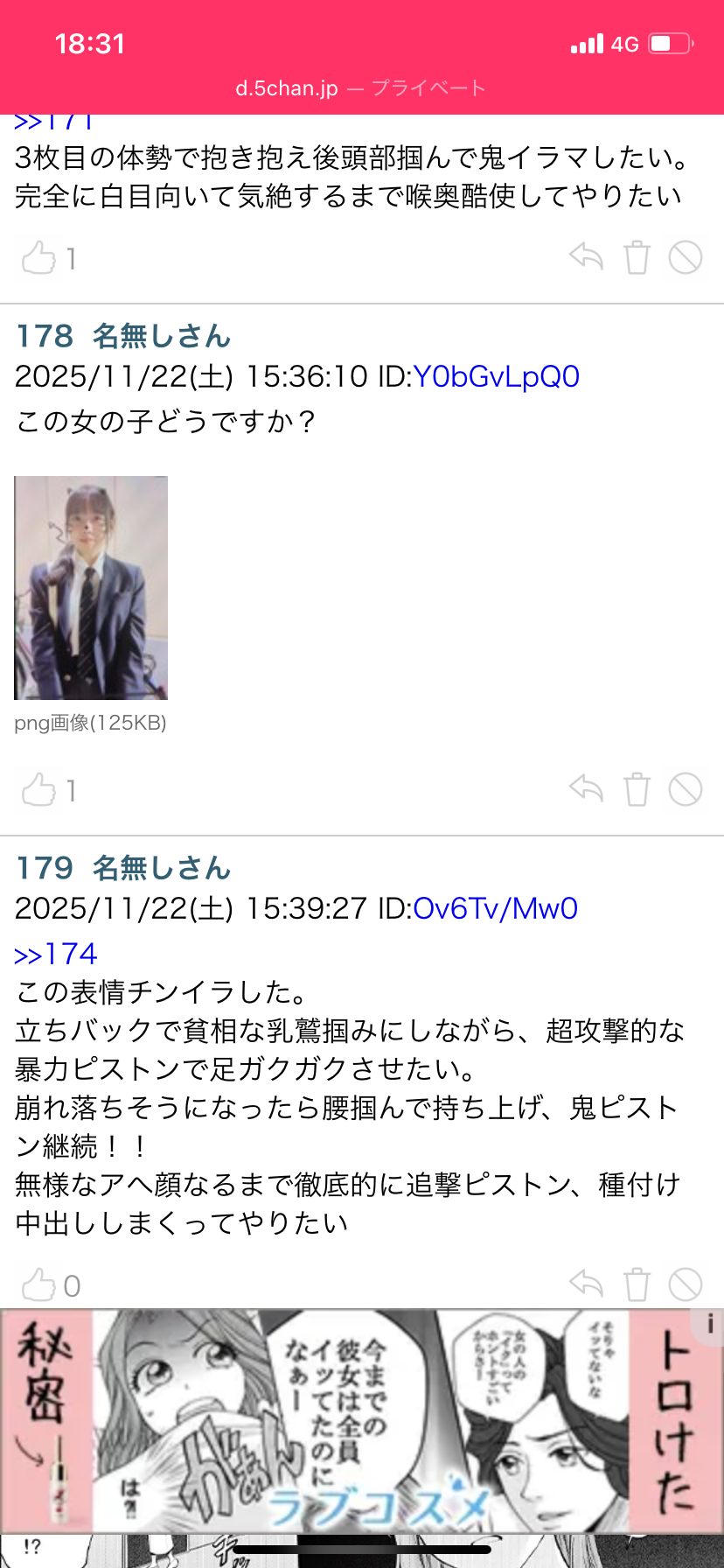Reply to post number 178
Screen dimensions: 724x1568
[x=586, y=789]
